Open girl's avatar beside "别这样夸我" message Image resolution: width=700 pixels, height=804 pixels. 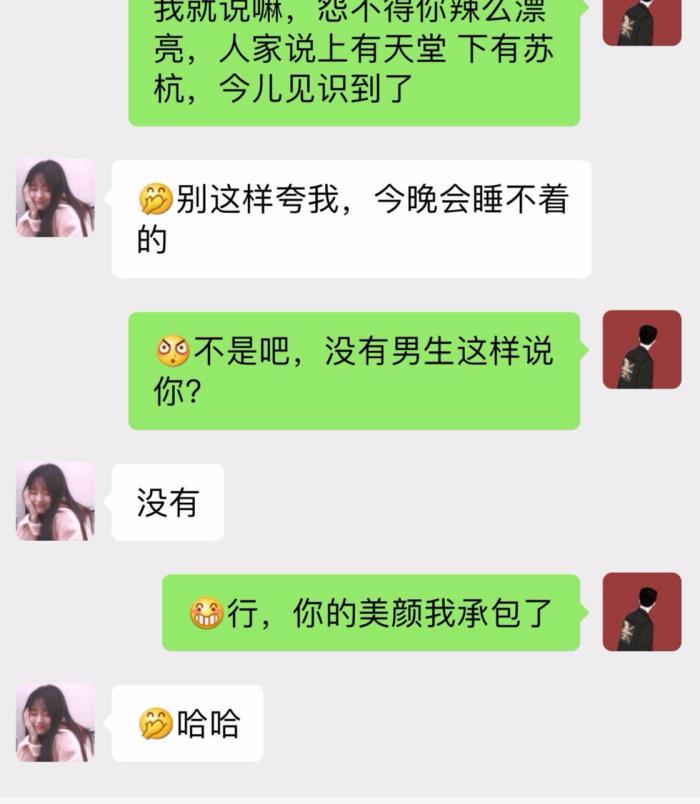55,198
